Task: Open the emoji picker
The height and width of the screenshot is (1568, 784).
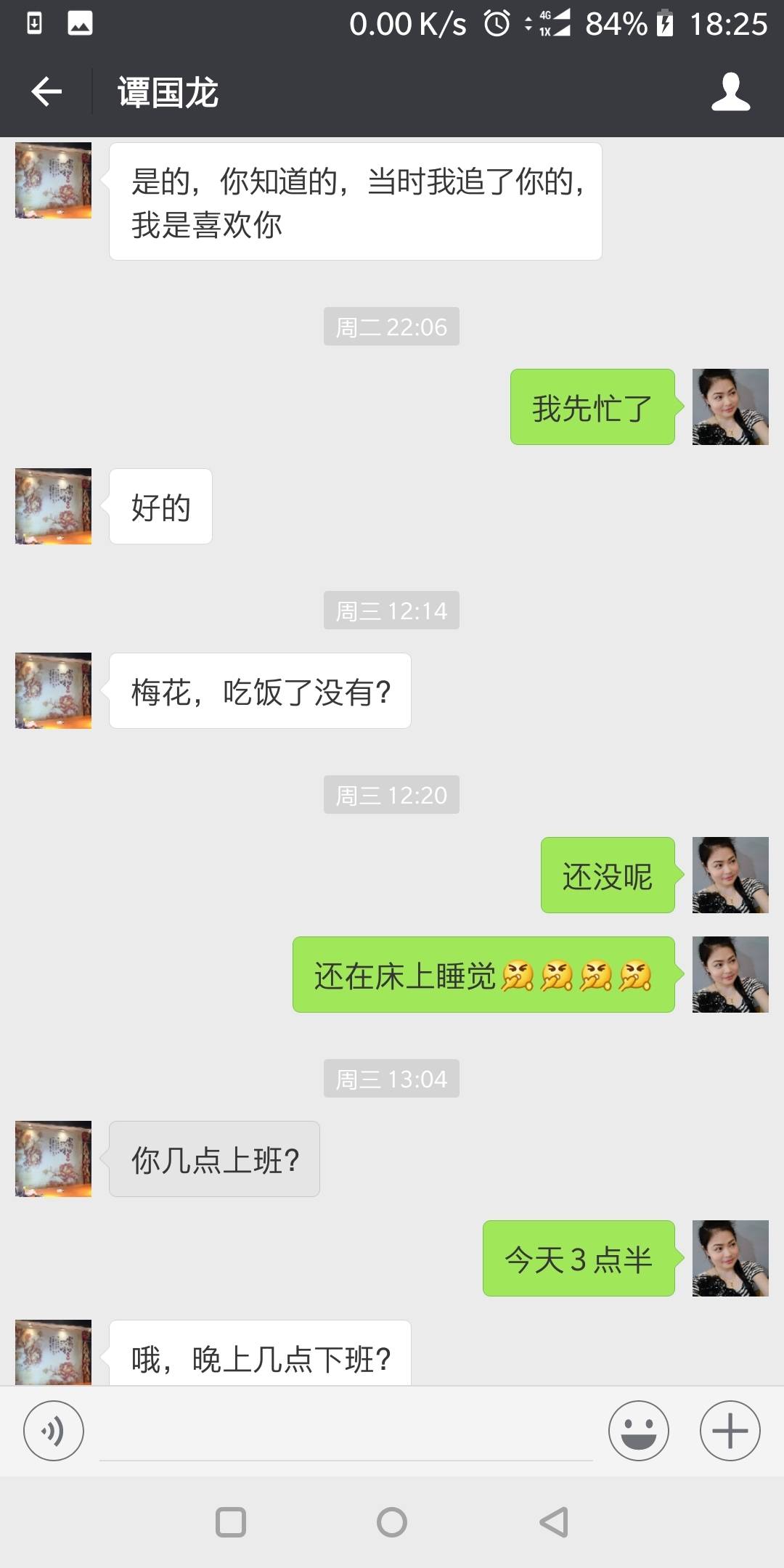Action: (x=637, y=1429)
